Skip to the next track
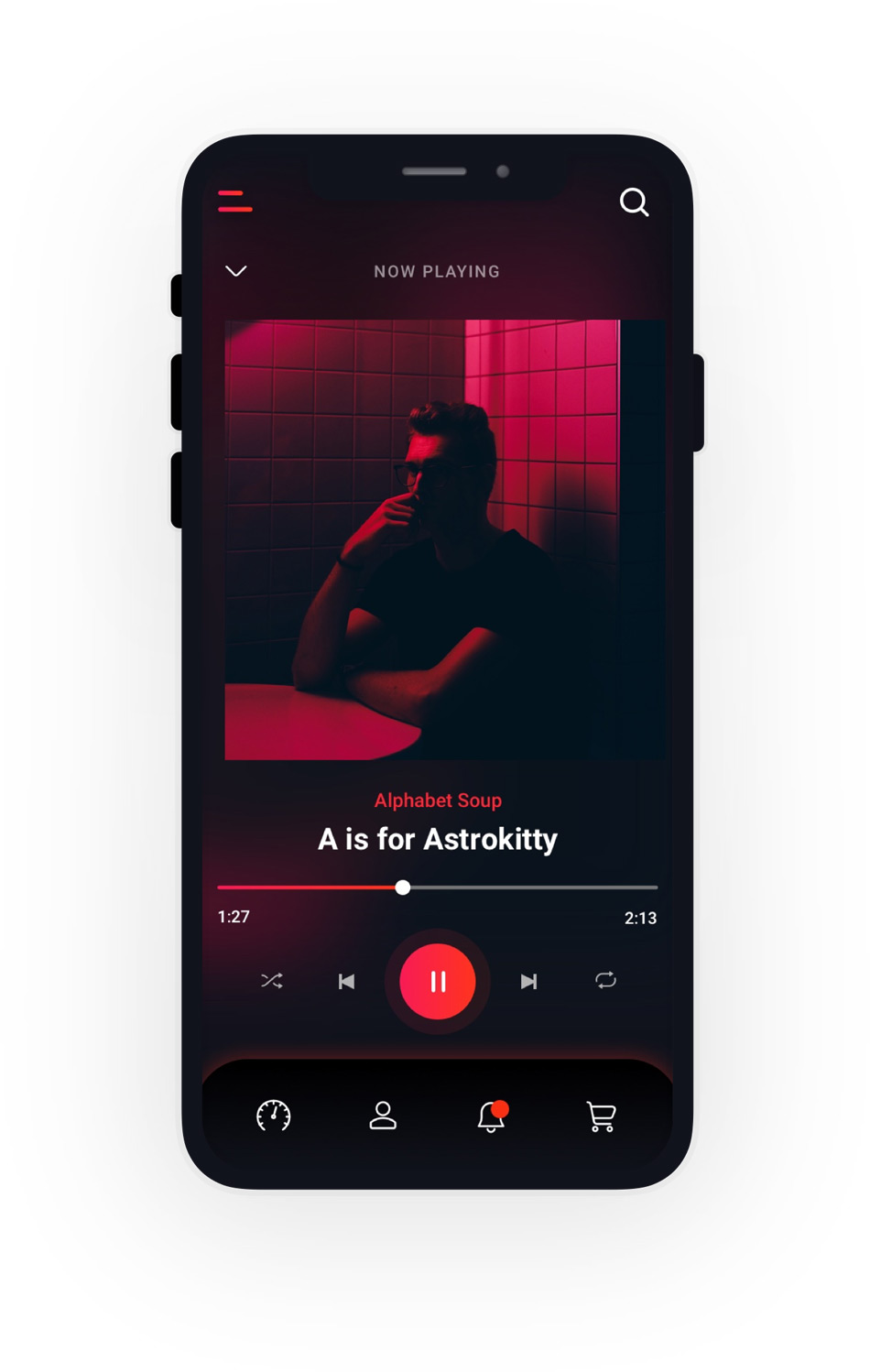 [528, 981]
